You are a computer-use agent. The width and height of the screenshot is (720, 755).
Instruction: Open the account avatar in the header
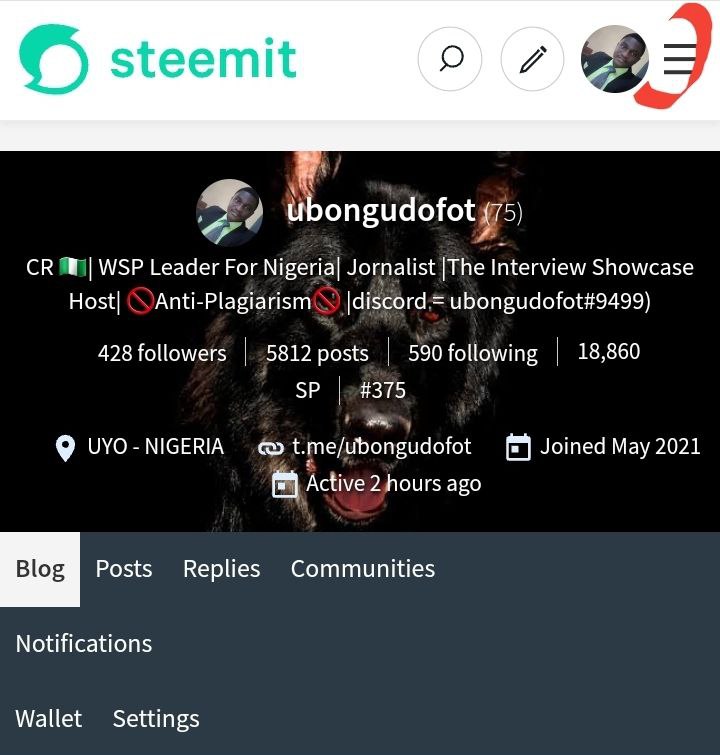coord(614,60)
